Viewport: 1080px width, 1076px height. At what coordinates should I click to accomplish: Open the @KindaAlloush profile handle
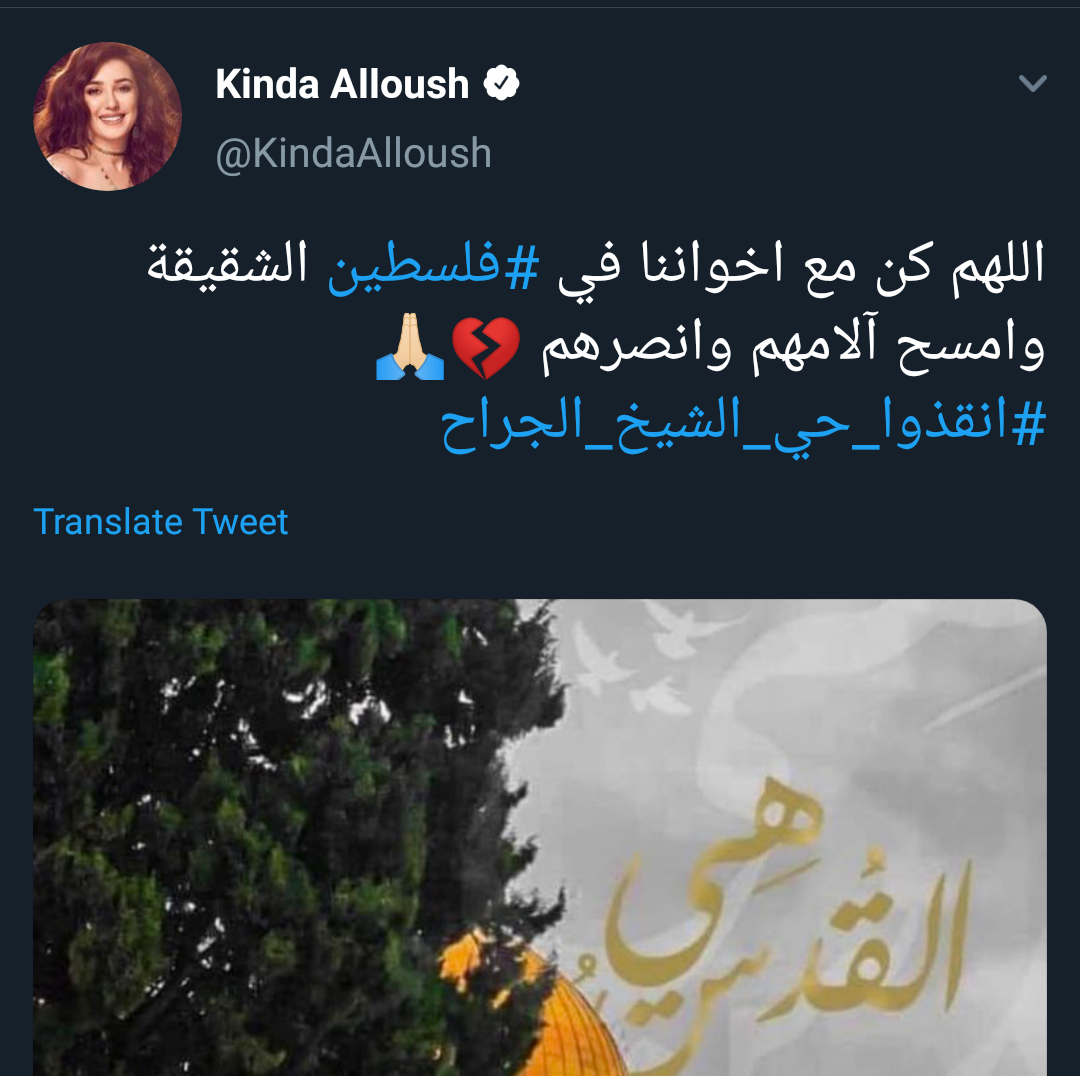point(353,154)
